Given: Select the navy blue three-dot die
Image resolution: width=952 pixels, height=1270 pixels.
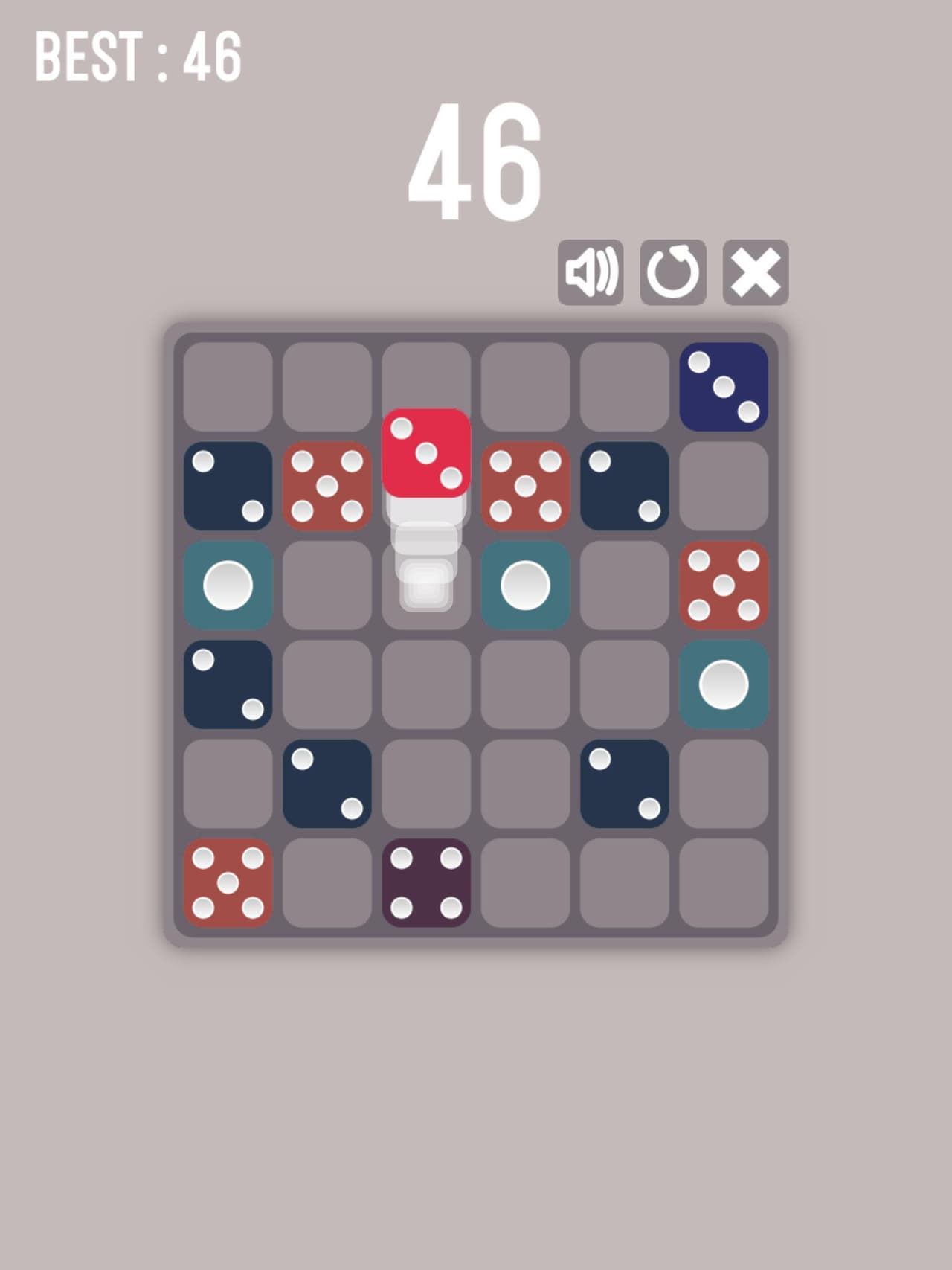Looking at the screenshot, I should click(724, 387).
